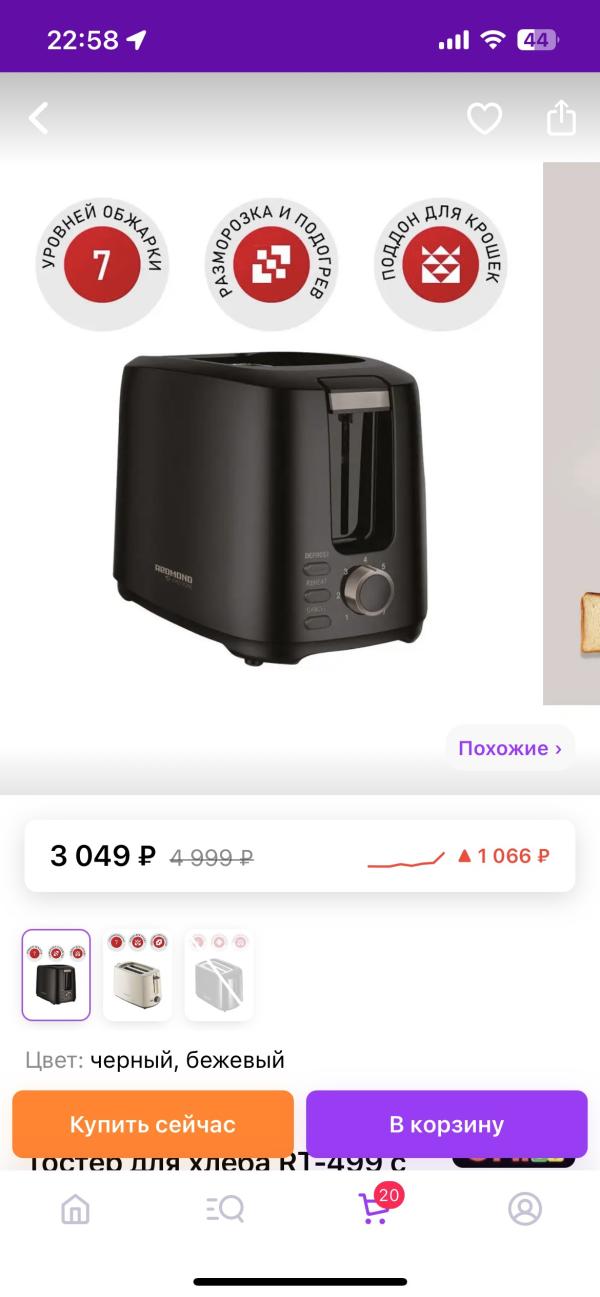The image size is (600, 1297).
Task: Open the shopping cart tab
Action: point(375,1209)
